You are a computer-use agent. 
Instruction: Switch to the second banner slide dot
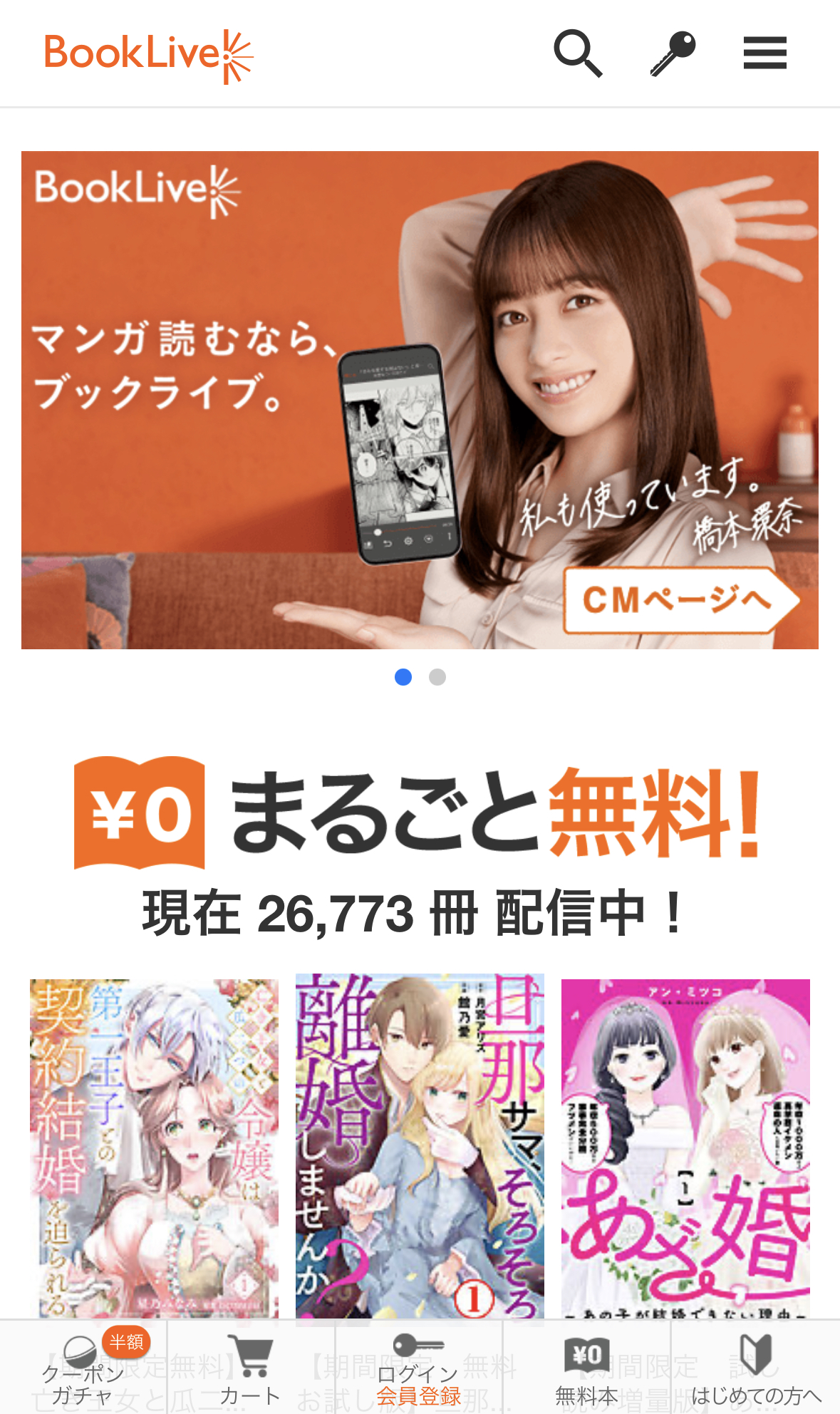437,677
